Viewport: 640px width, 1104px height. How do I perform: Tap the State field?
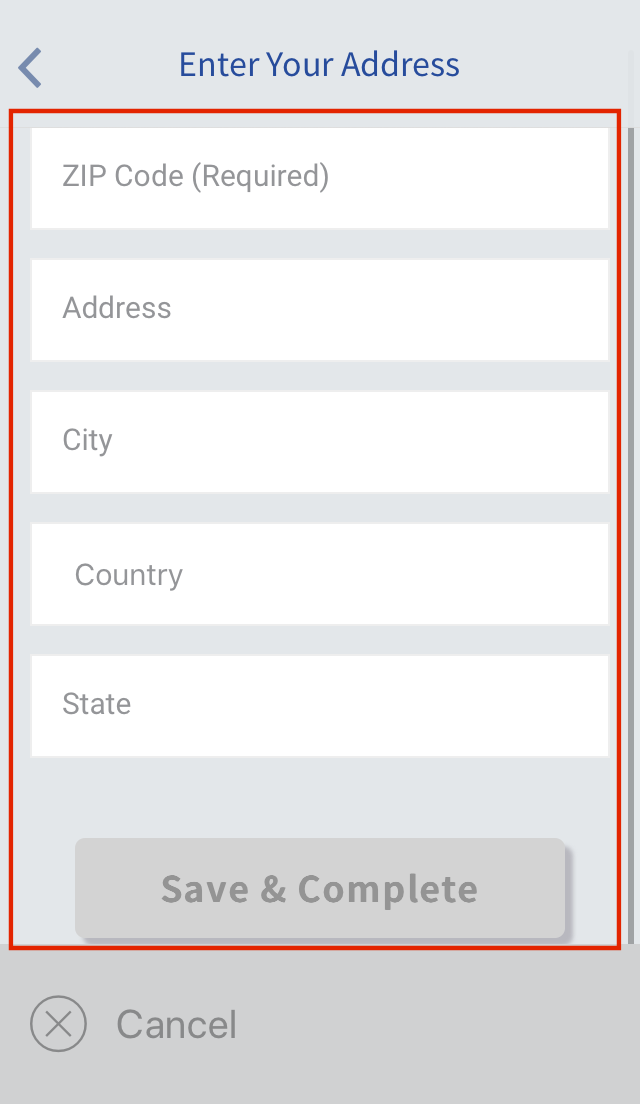(x=320, y=705)
